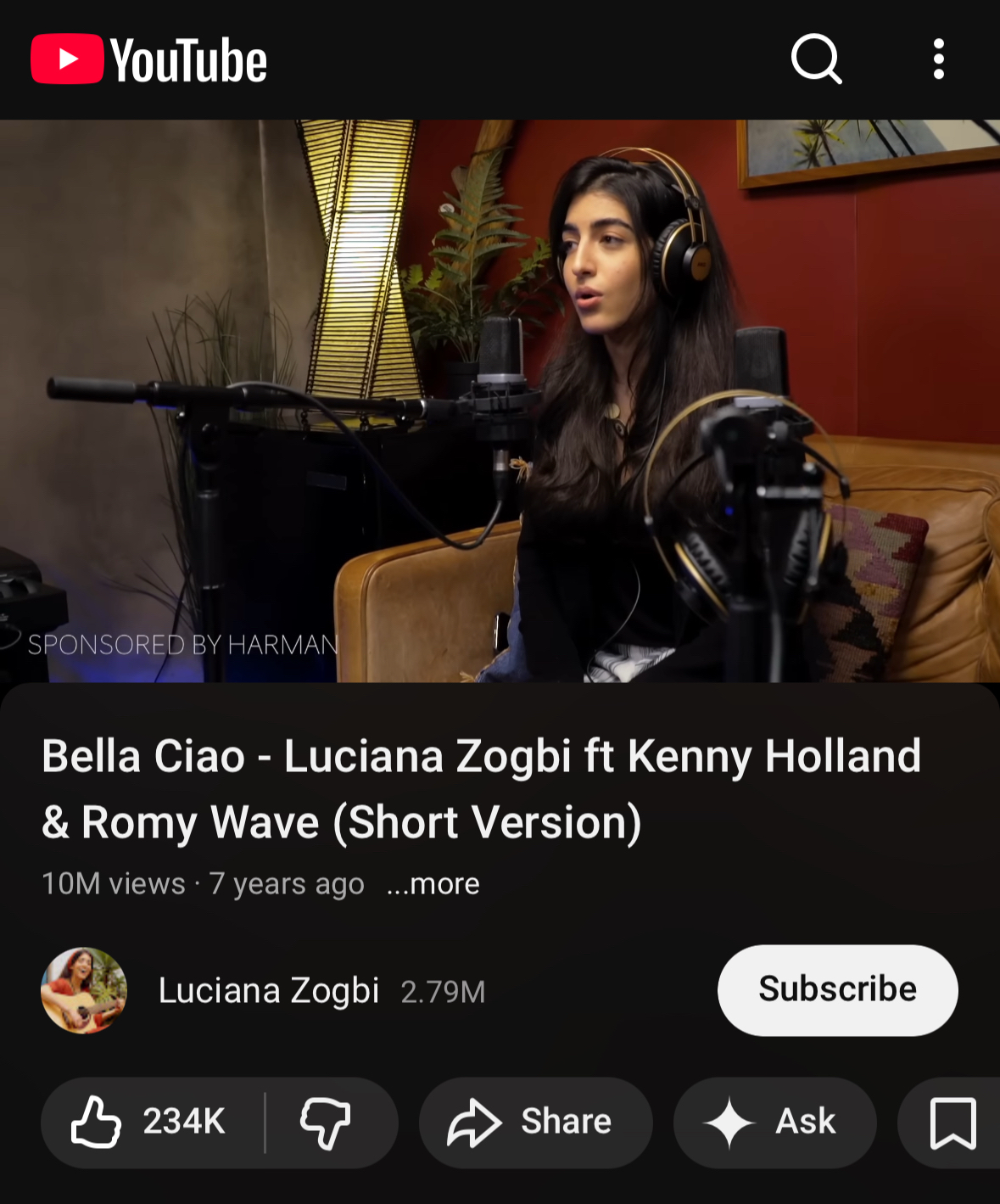
Task: Tap the video player to show controls
Action: [500, 400]
